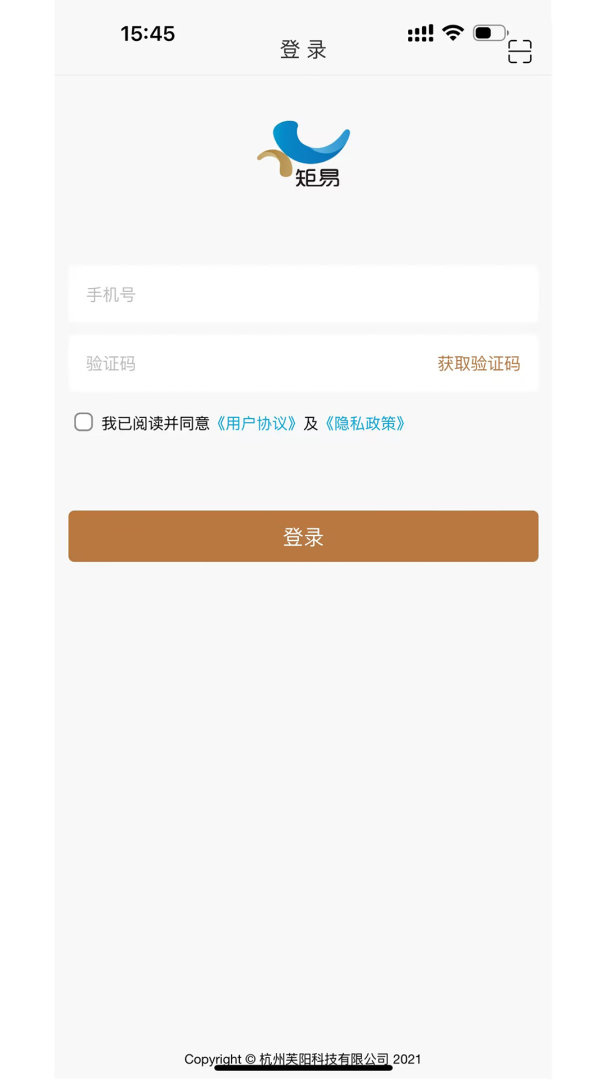Tap the 手机号 phone number field

pyautogui.click(x=303, y=295)
